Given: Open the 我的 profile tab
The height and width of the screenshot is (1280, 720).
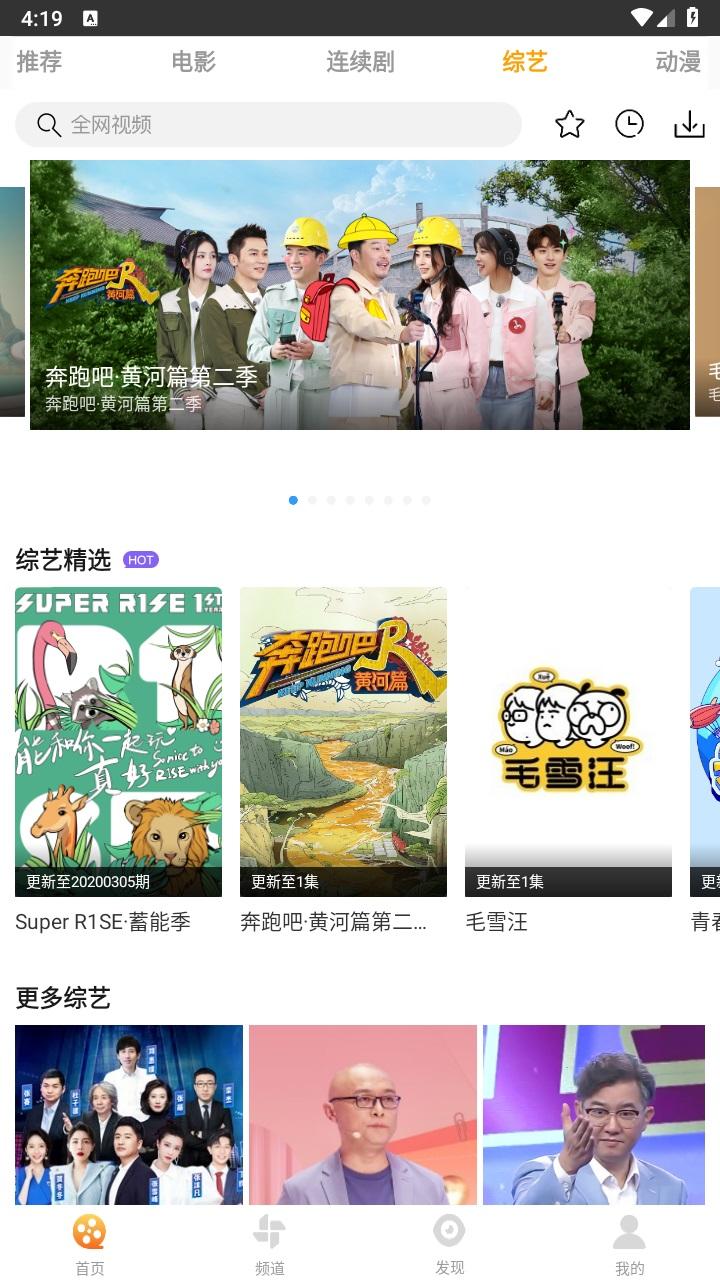Looking at the screenshot, I should pyautogui.click(x=629, y=1245).
